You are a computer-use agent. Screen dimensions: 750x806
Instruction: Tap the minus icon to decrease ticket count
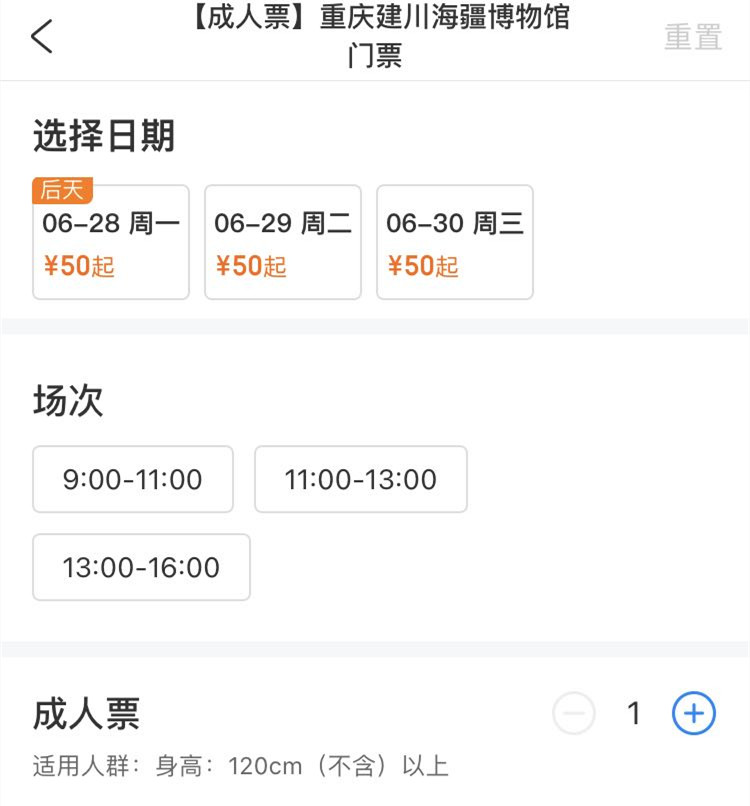[573, 713]
